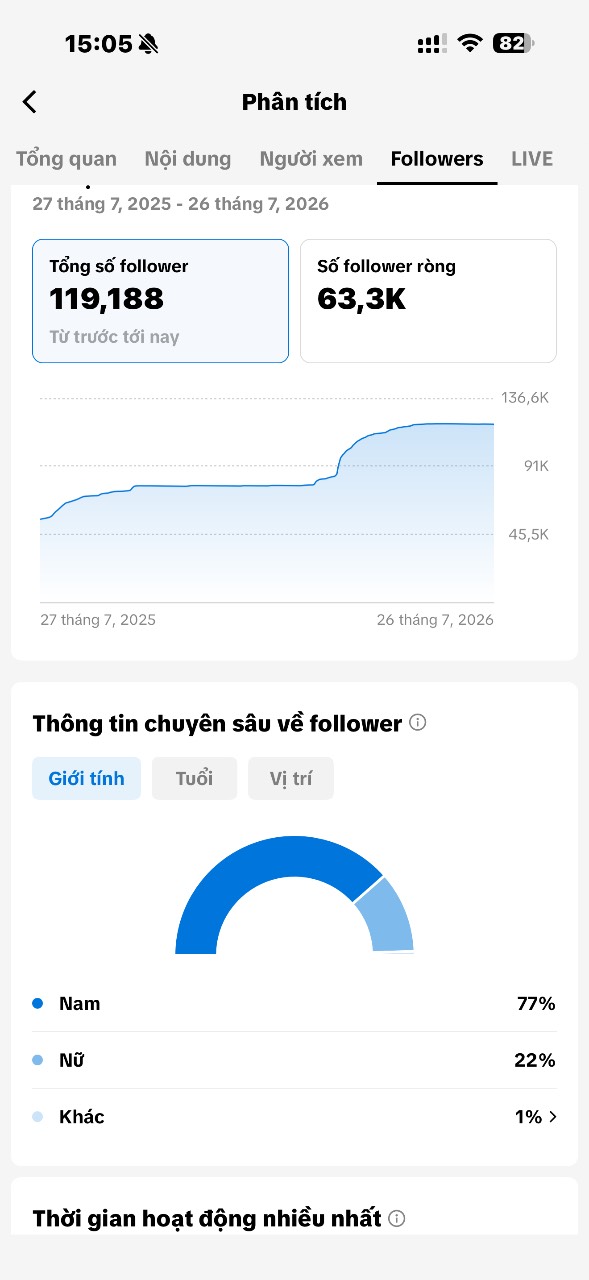Open the LIVE tab
This screenshot has width=589, height=1280.
click(532, 159)
